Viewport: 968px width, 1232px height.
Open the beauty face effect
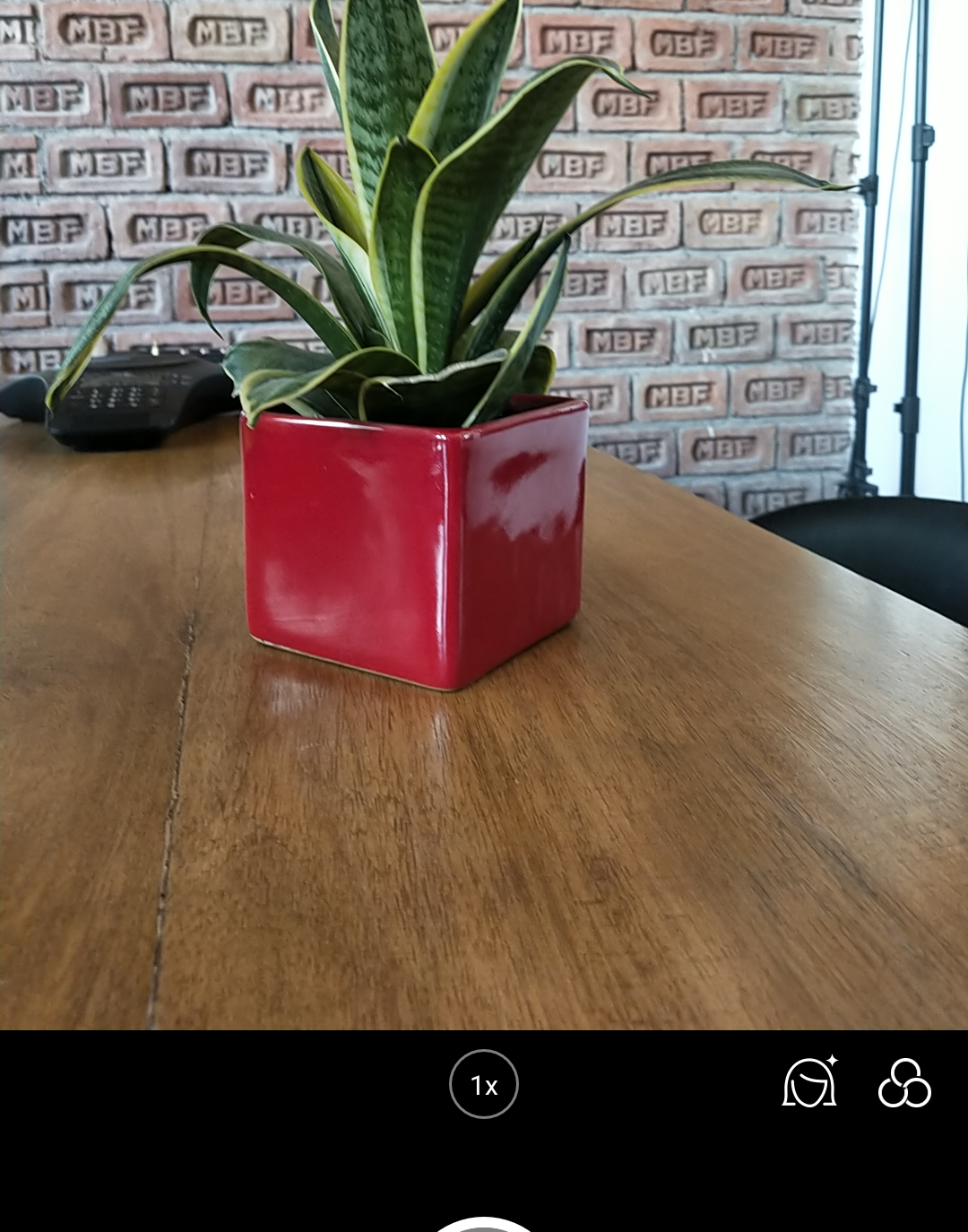pyautogui.click(x=810, y=1082)
